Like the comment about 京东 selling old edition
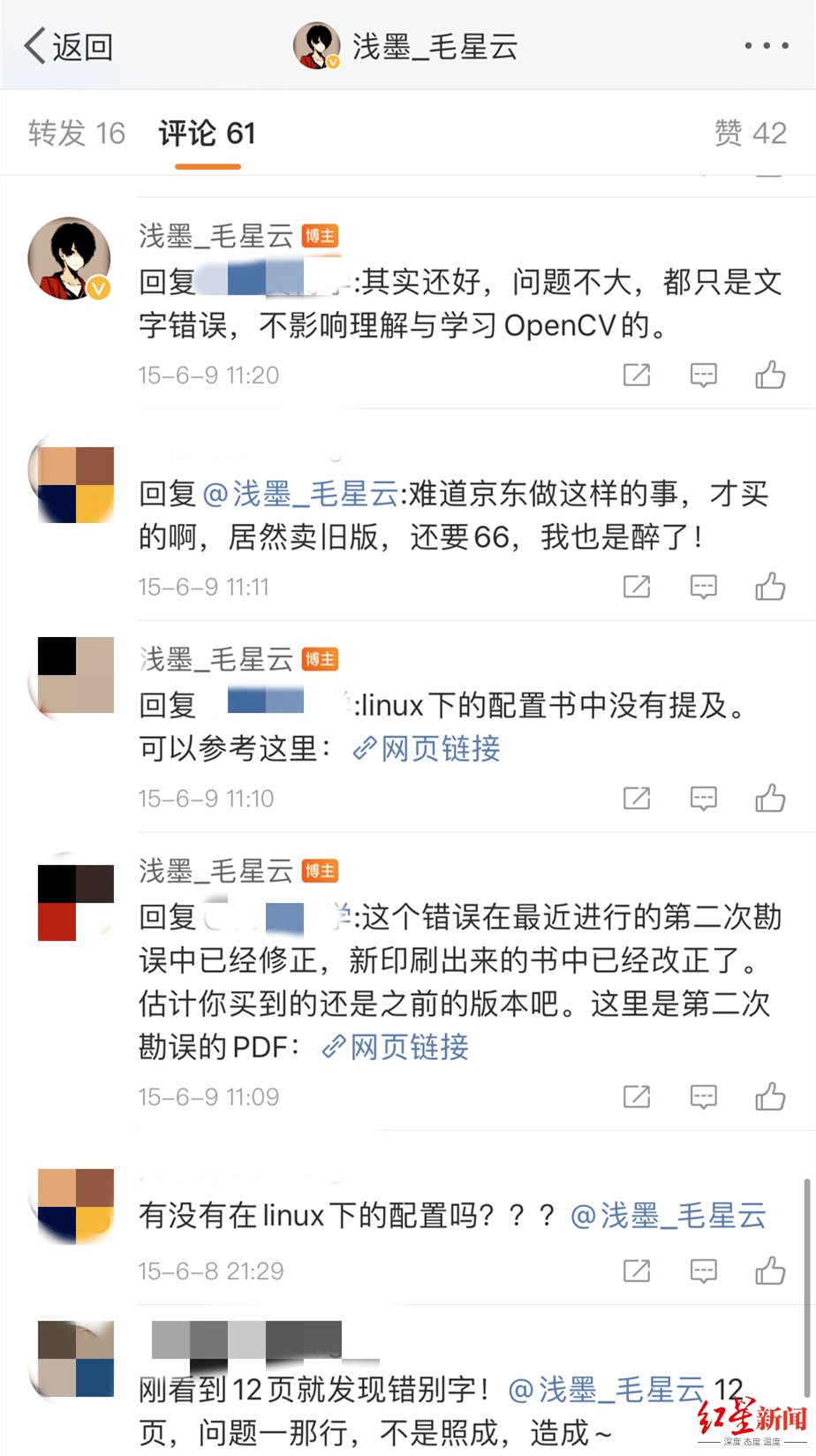Screen dimensions: 816x1456 coord(770,587)
